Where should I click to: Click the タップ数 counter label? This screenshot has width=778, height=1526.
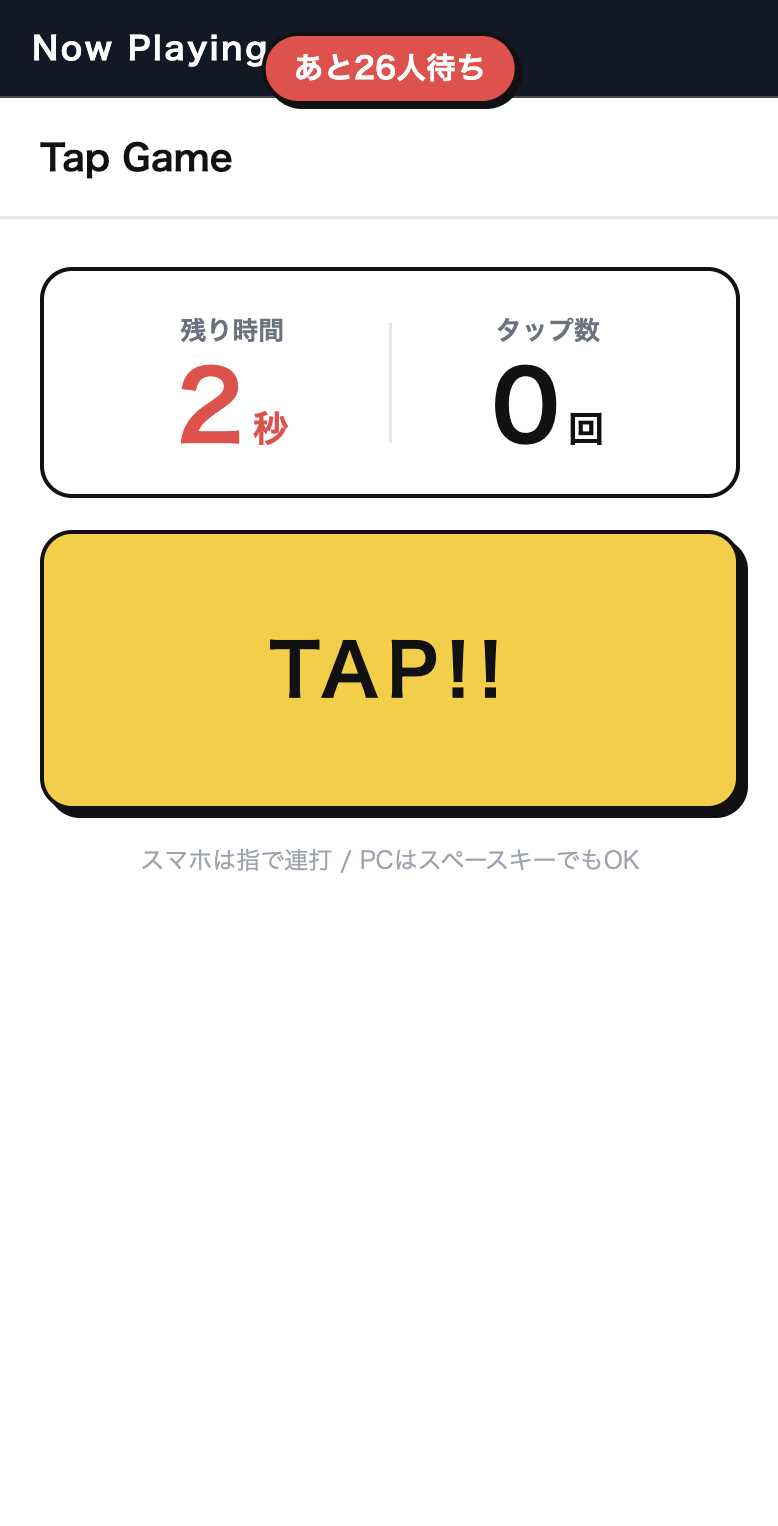point(548,330)
